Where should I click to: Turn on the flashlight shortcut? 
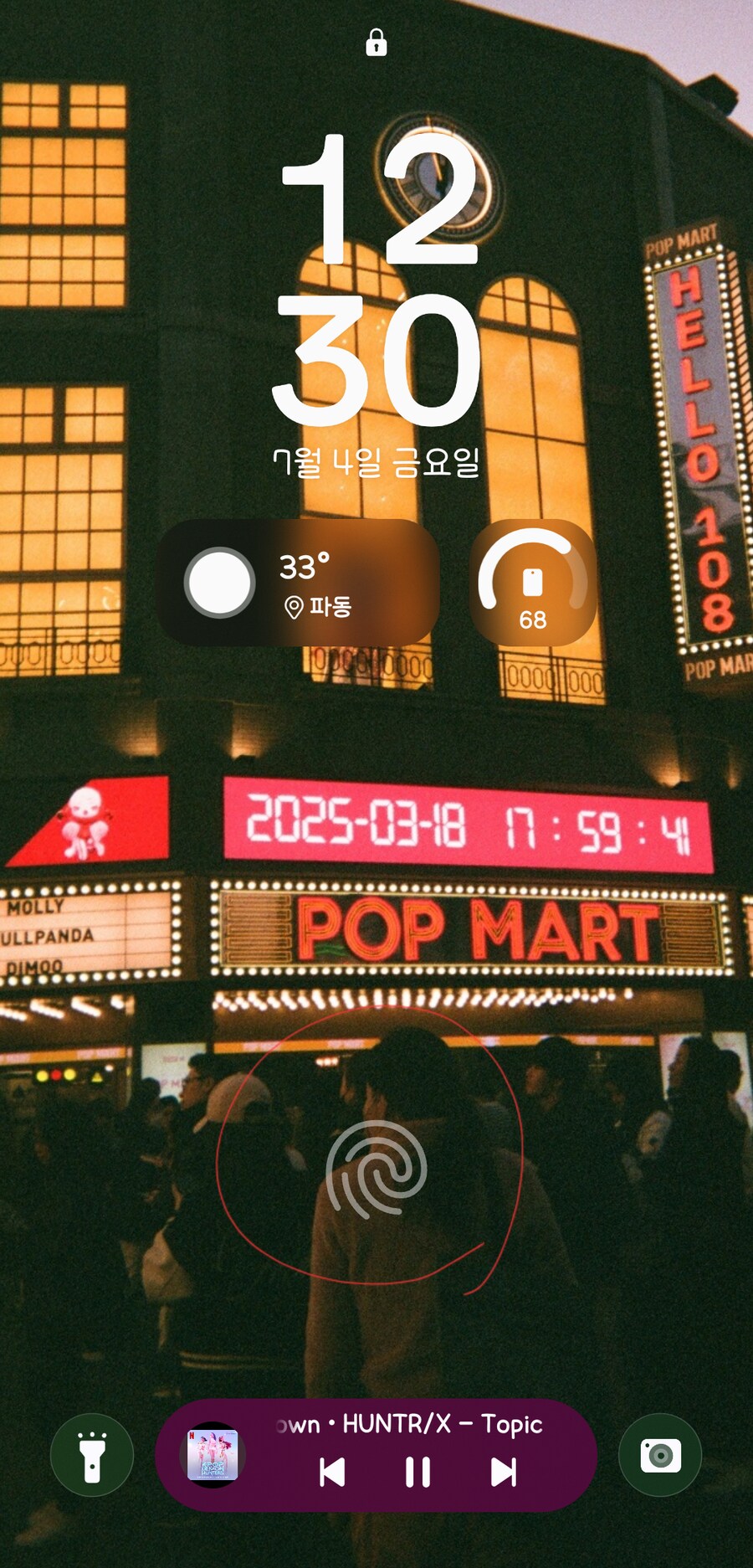(x=92, y=1455)
